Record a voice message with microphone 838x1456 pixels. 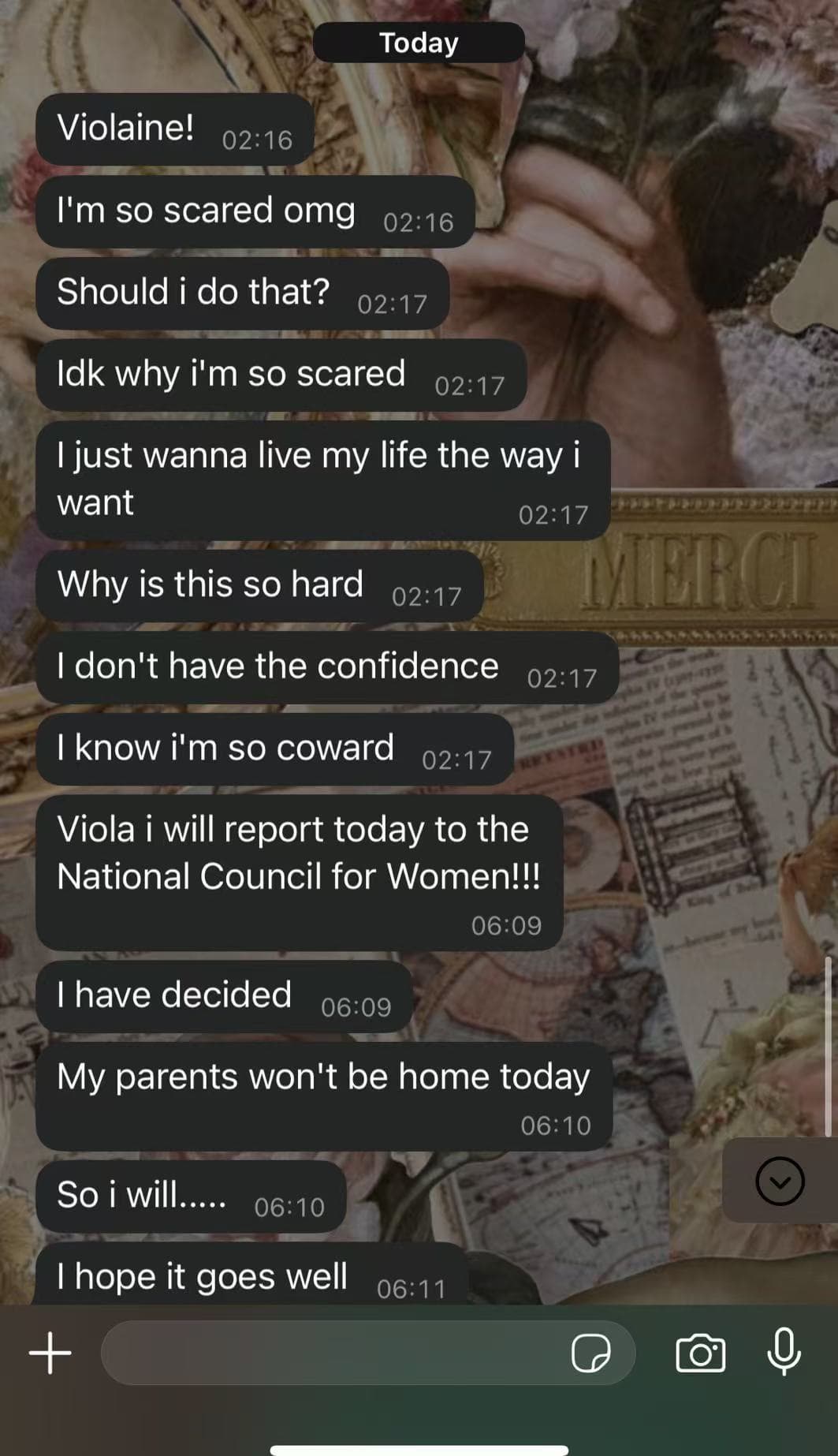click(x=784, y=1352)
